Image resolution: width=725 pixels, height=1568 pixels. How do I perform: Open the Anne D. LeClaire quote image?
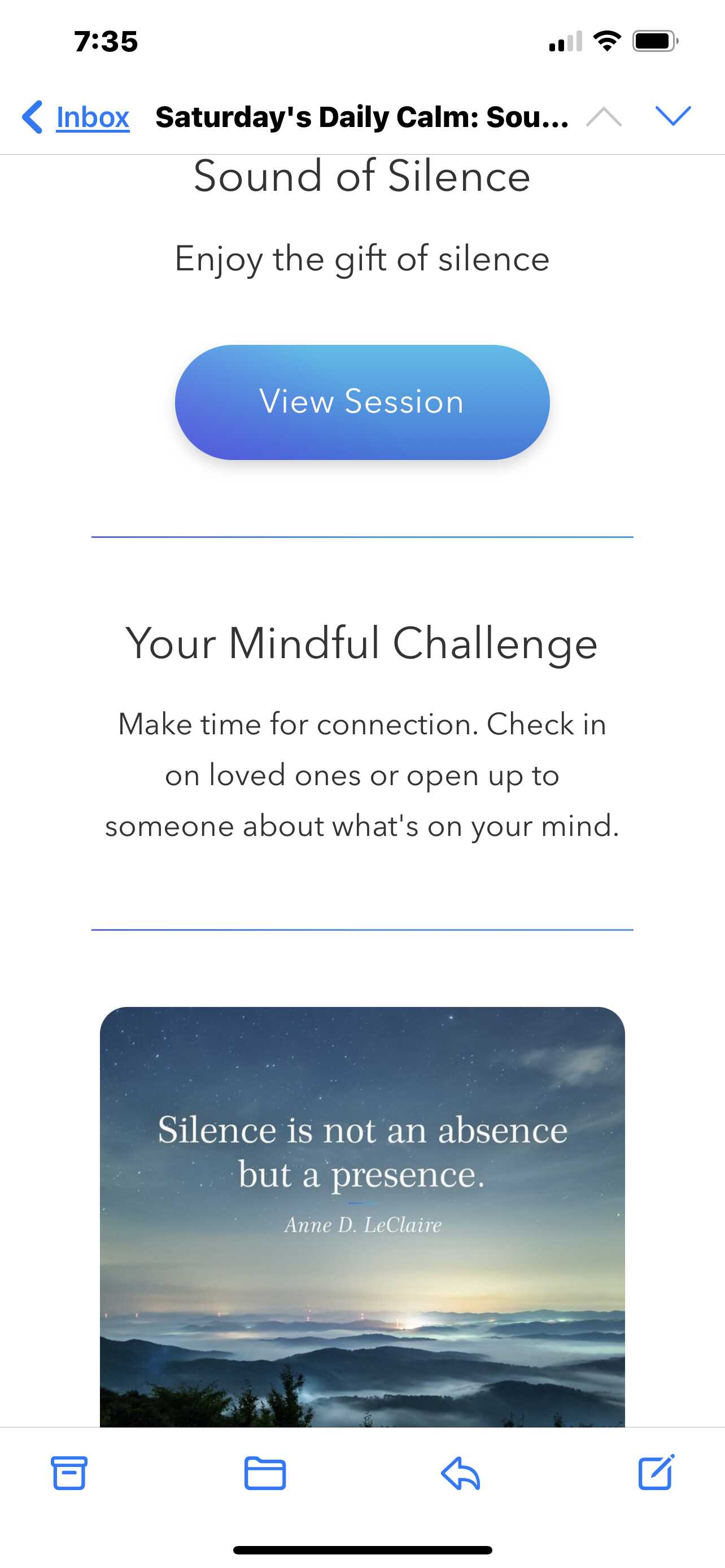tap(362, 1217)
